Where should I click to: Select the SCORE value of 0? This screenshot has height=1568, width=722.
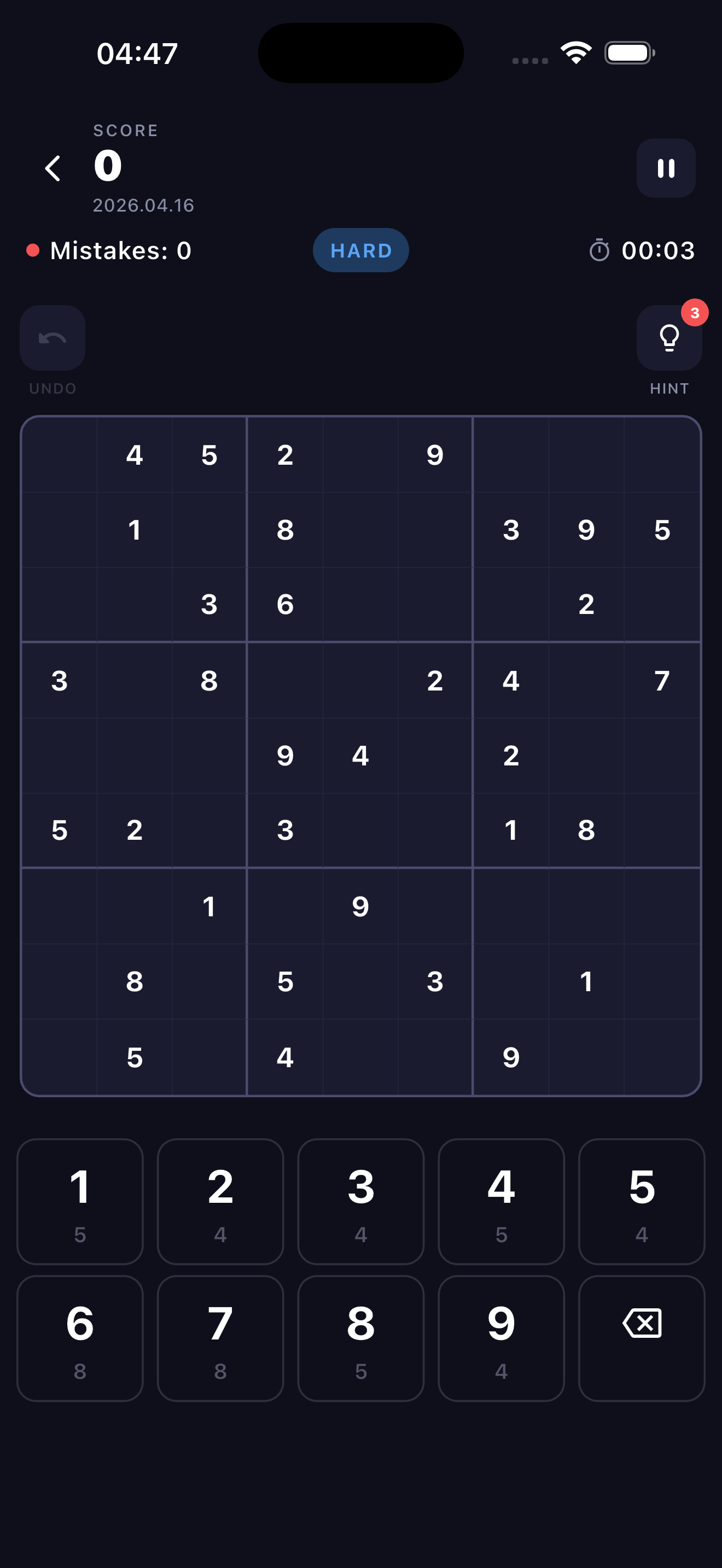coord(108,165)
